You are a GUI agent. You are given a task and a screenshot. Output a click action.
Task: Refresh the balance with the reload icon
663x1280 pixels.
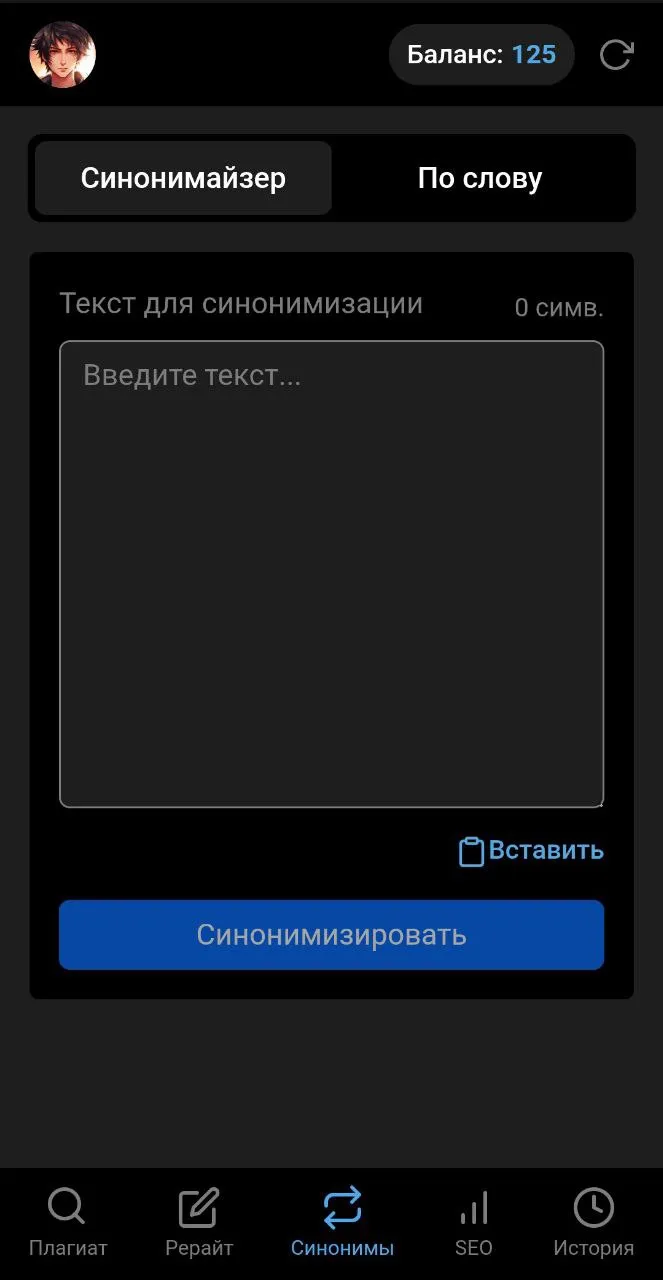pyautogui.click(x=616, y=55)
